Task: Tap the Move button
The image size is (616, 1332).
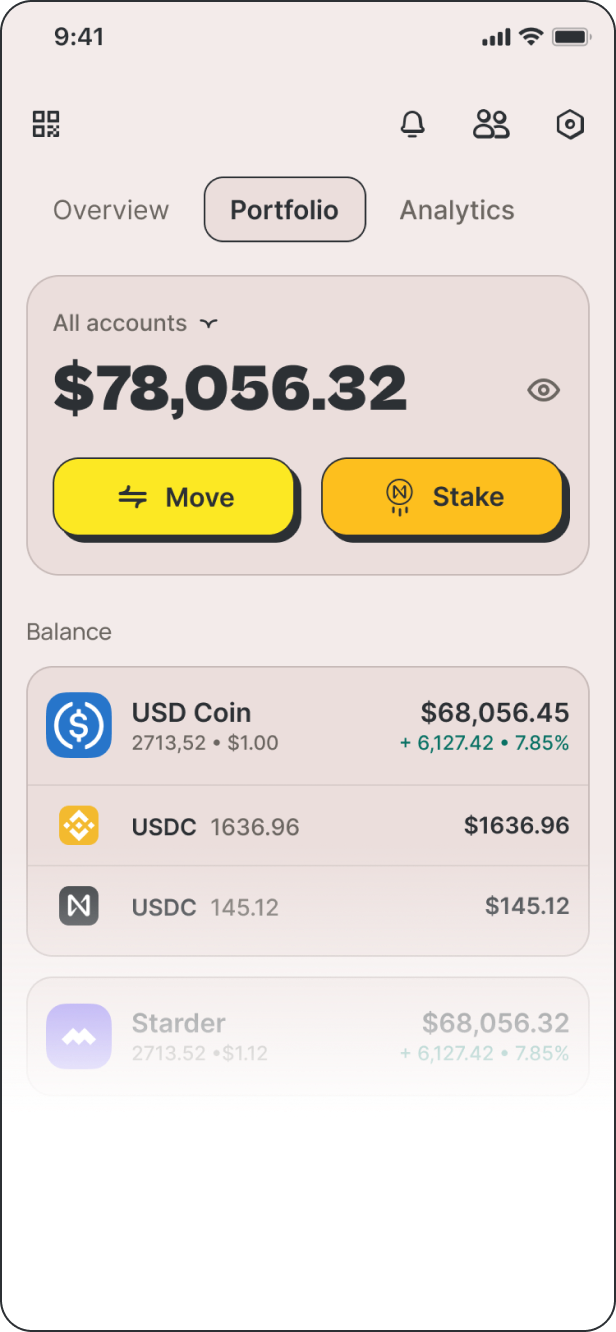Action: pyautogui.click(x=174, y=497)
